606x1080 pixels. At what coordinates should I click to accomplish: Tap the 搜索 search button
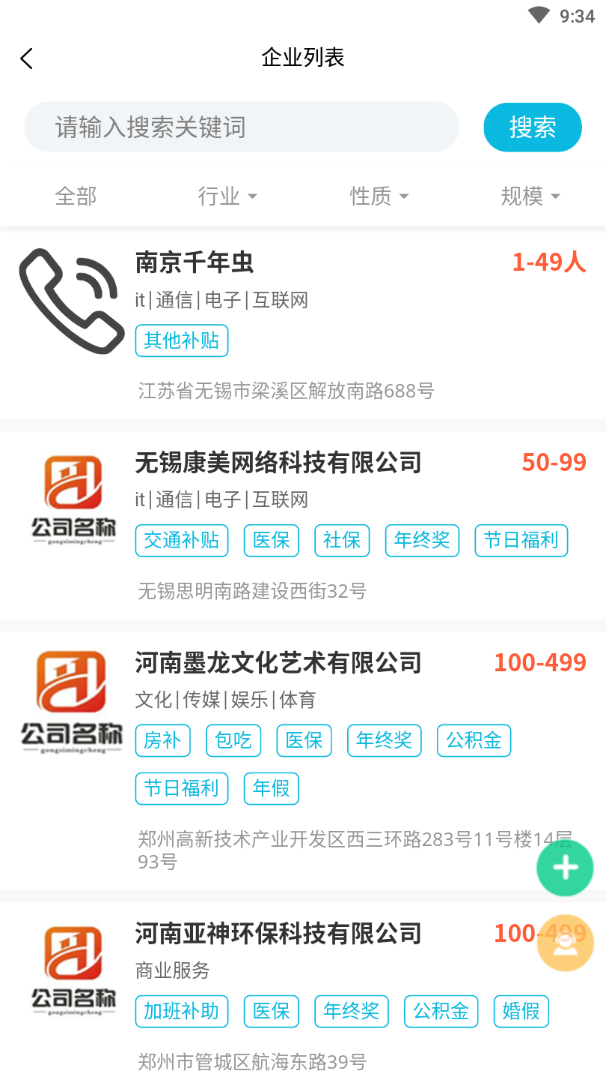532,127
